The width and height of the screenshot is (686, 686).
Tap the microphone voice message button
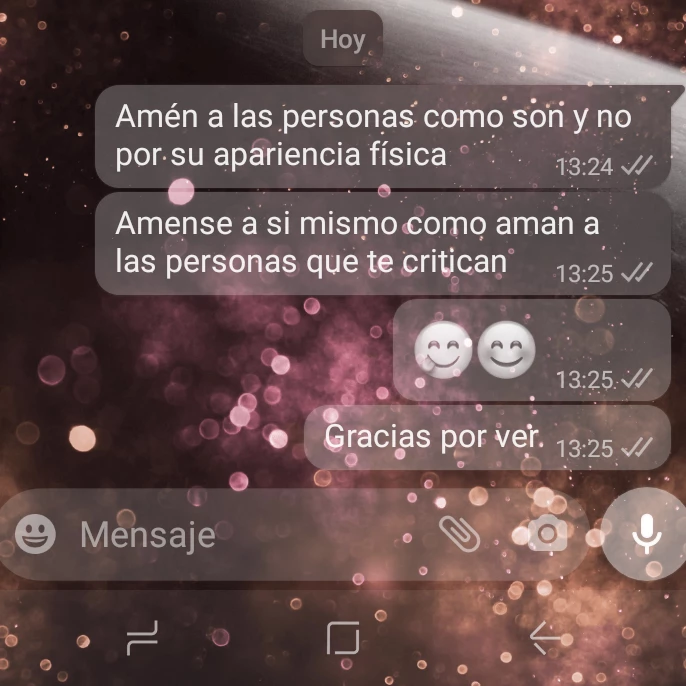[646, 534]
